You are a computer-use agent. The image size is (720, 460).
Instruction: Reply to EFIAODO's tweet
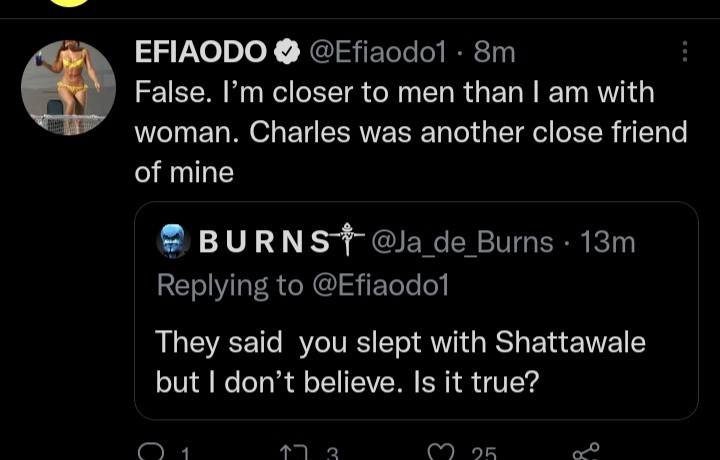click(x=149, y=453)
